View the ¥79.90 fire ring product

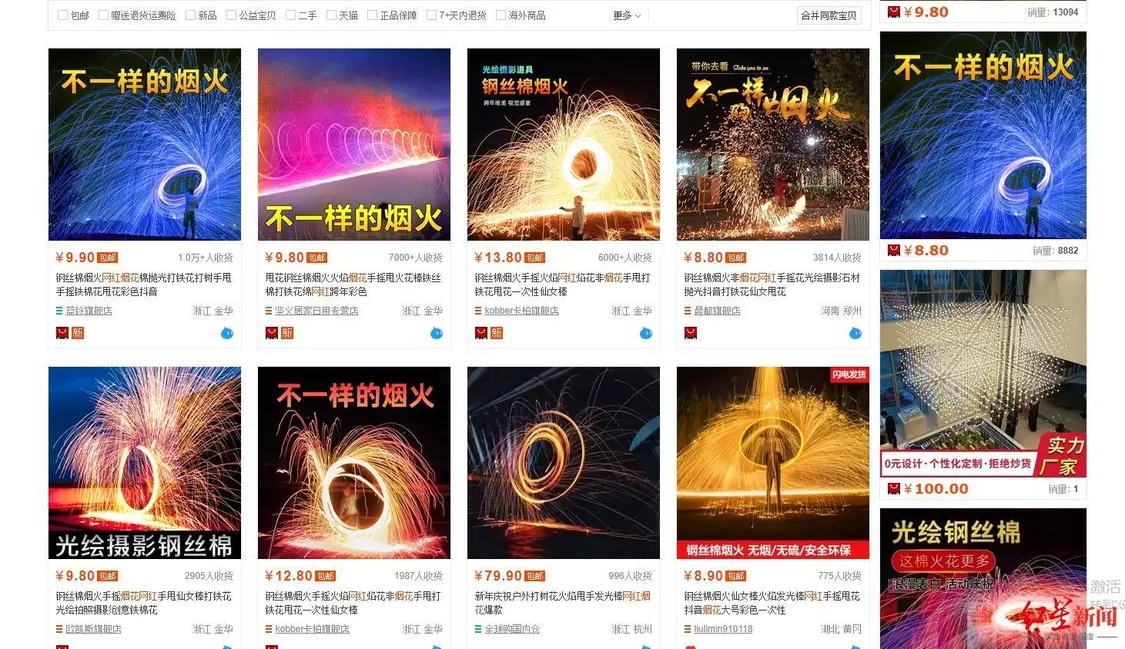coord(563,462)
